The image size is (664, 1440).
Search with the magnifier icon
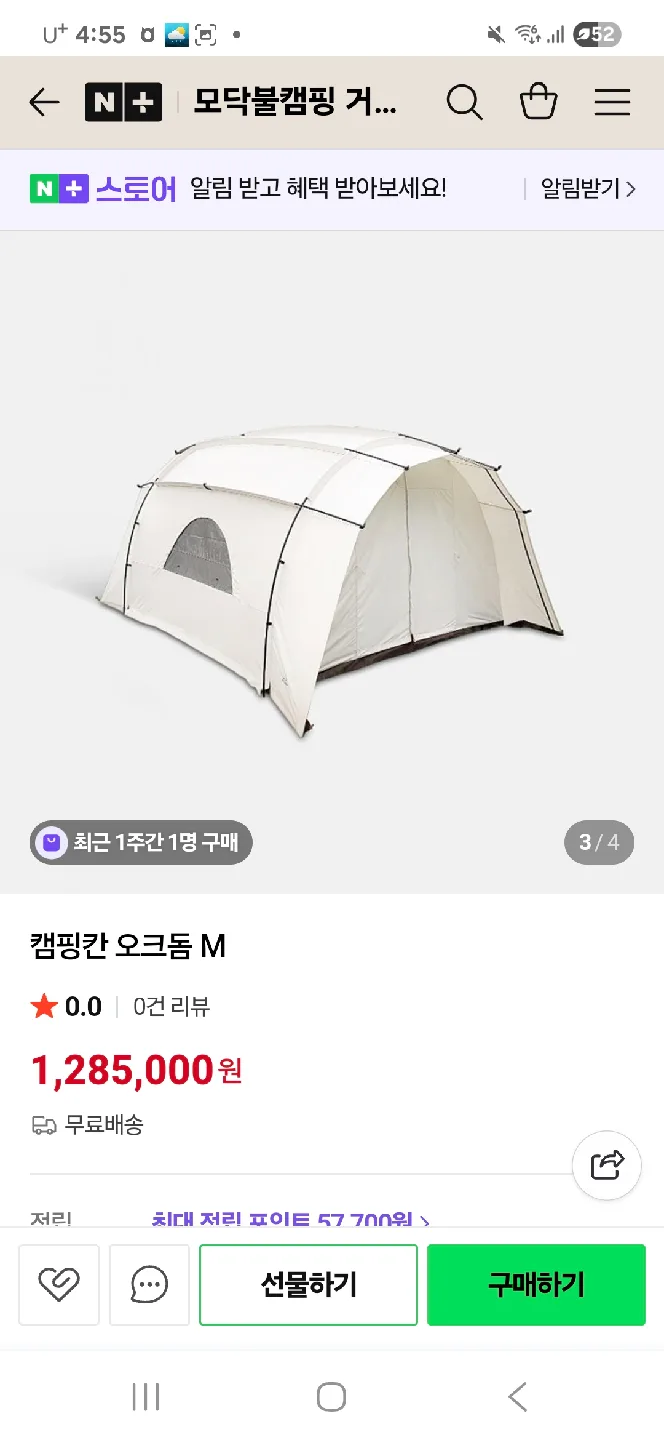(x=464, y=102)
